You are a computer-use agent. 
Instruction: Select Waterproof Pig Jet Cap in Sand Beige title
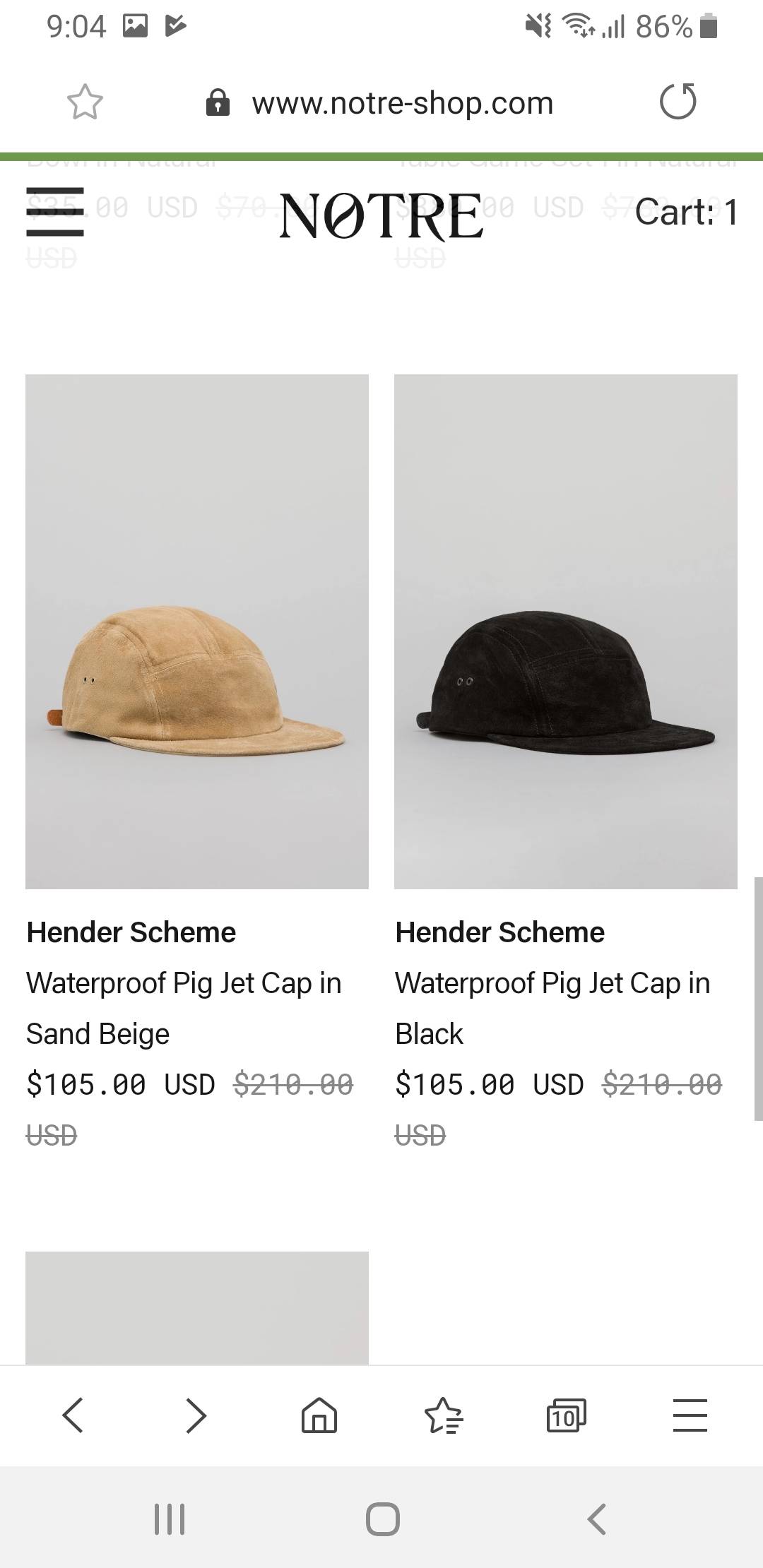click(x=184, y=1008)
